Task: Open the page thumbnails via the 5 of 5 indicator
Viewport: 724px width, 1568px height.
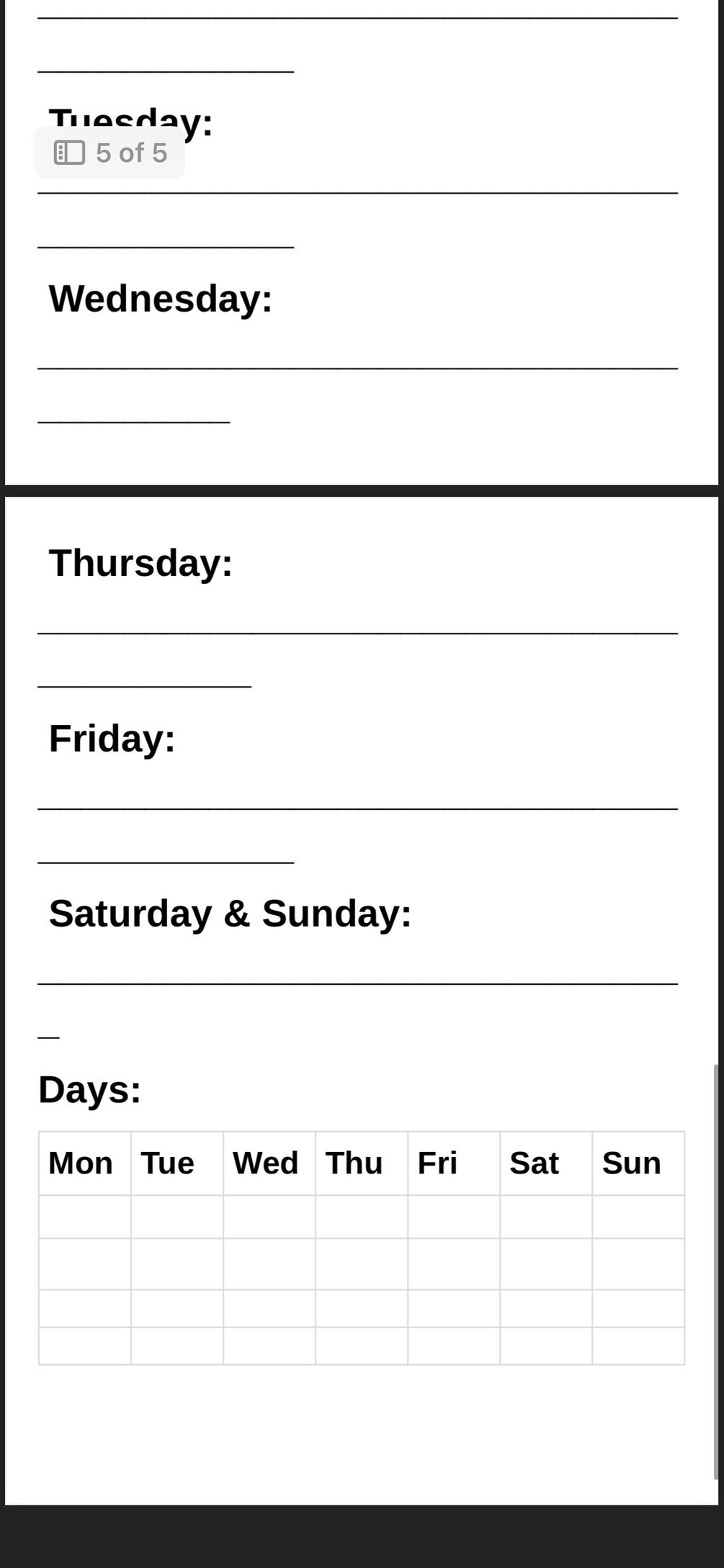Action: click(110, 153)
